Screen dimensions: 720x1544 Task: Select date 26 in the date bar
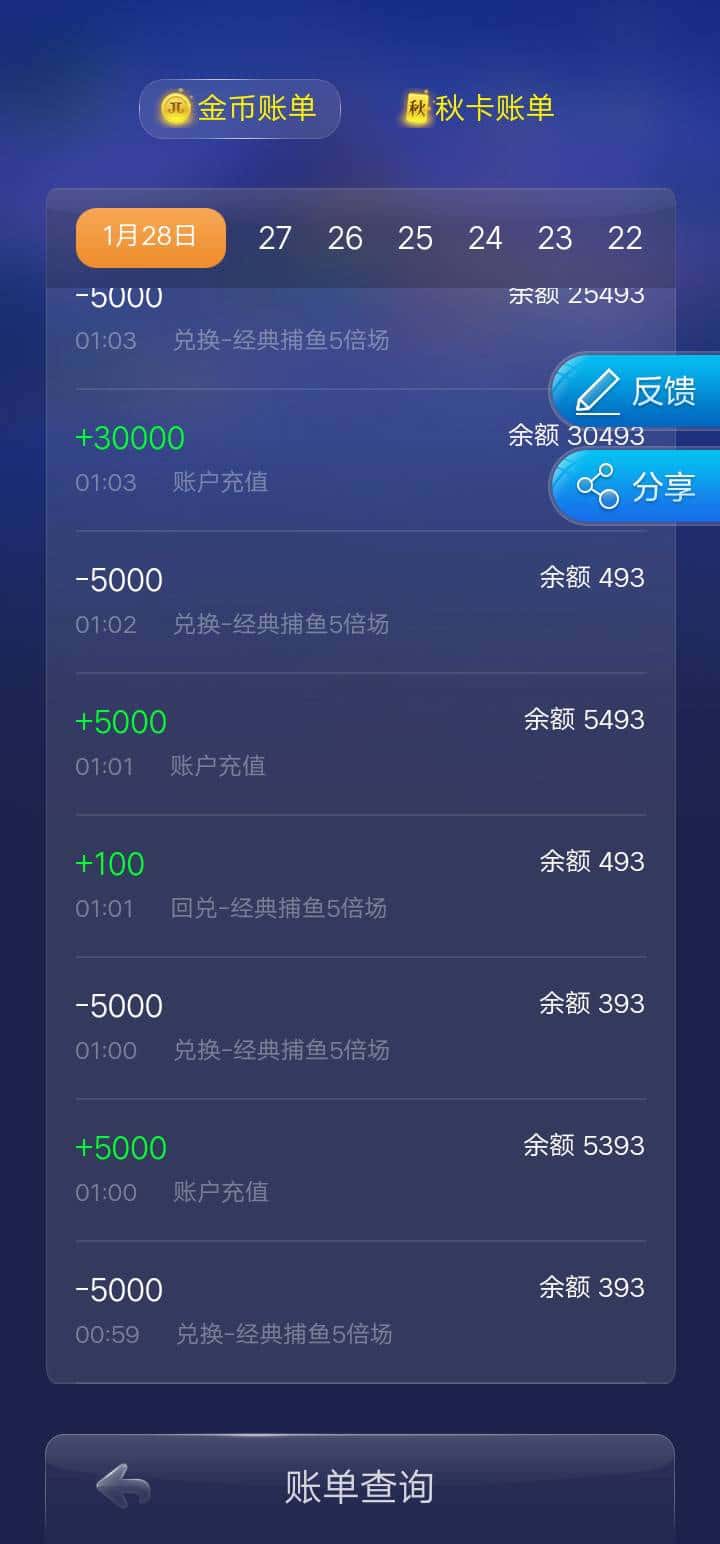click(345, 237)
